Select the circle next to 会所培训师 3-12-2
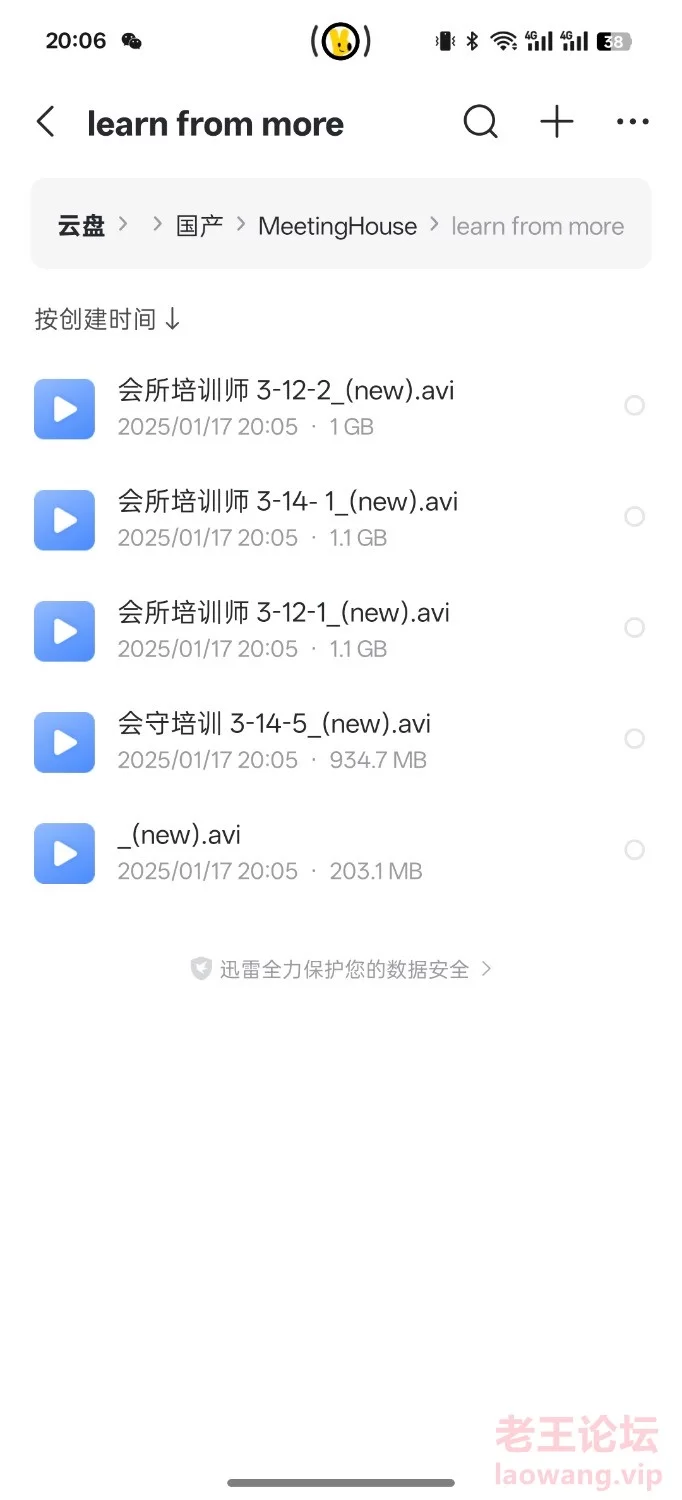The image size is (682, 1500). tap(634, 405)
